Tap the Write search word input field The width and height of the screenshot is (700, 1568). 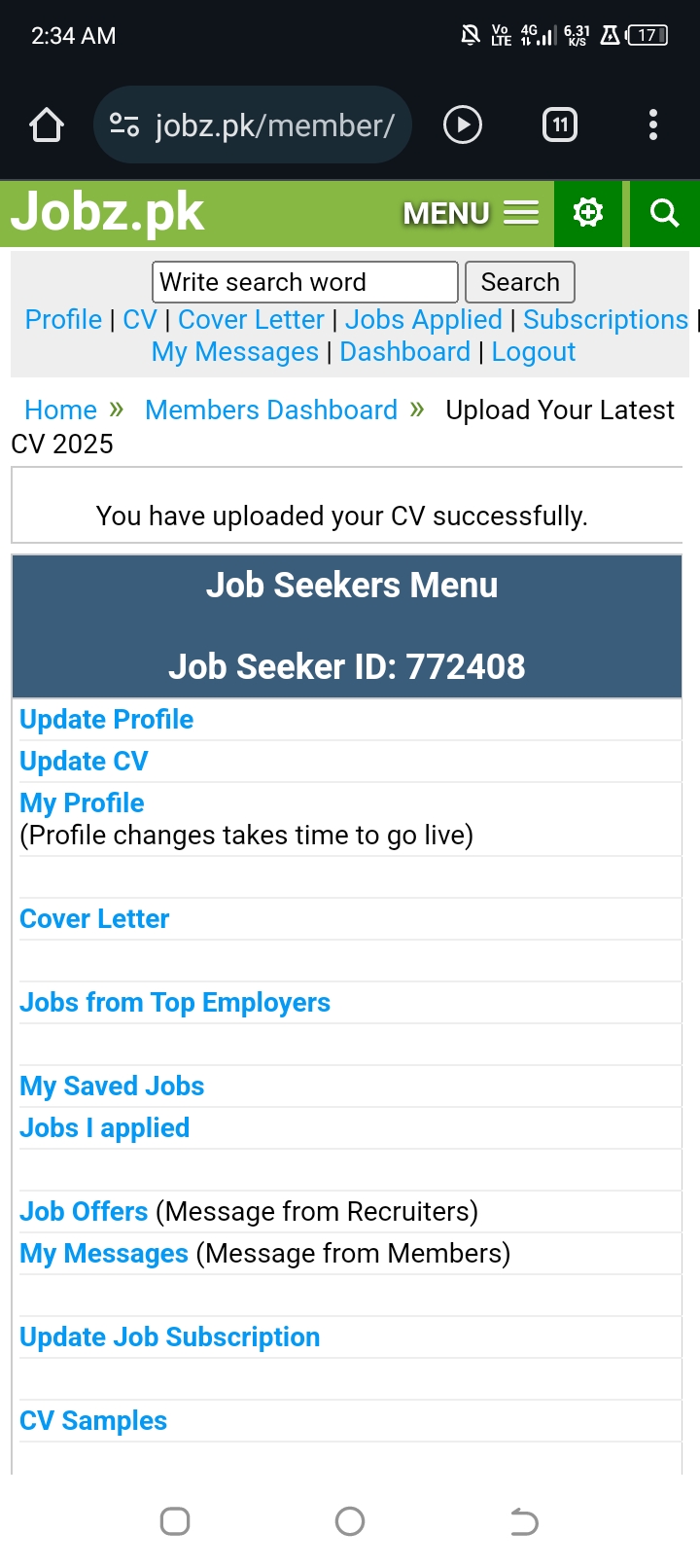pos(304,281)
